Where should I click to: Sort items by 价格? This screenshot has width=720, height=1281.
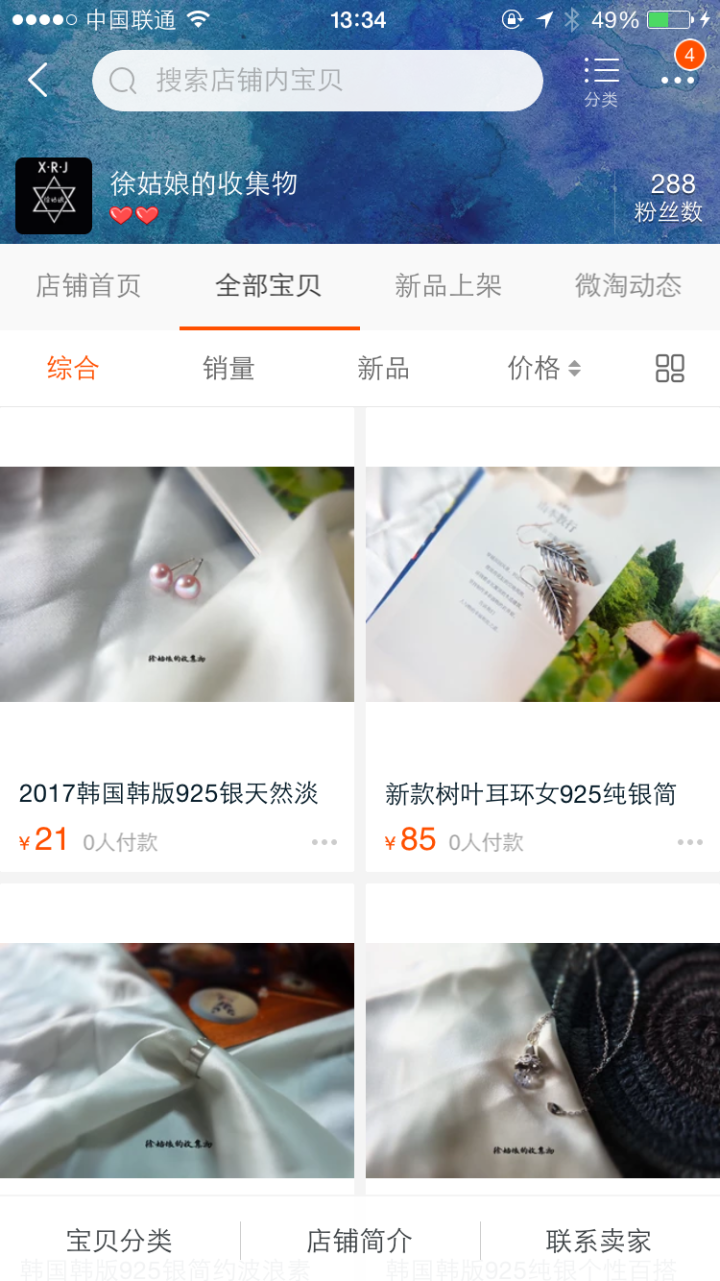543,368
